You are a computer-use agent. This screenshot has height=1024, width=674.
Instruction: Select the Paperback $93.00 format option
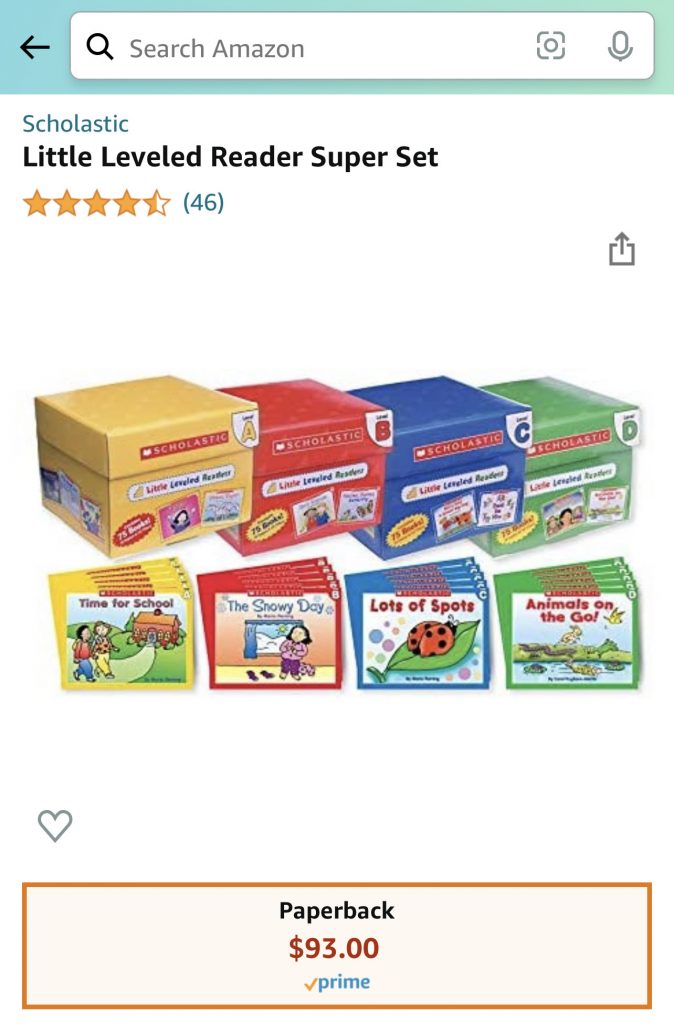point(337,945)
